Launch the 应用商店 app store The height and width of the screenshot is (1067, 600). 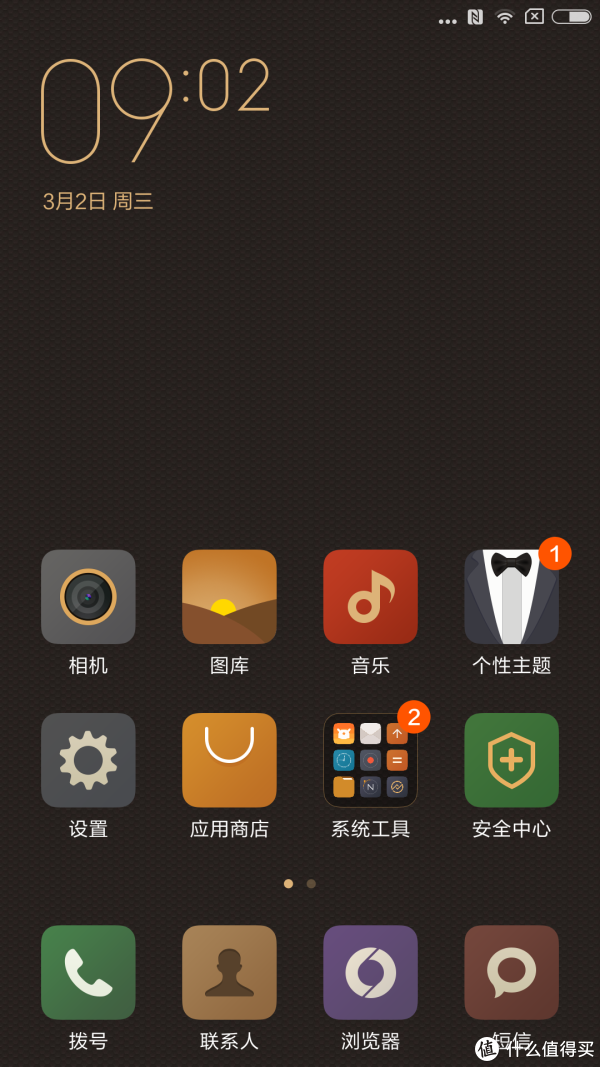pos(229,760)
